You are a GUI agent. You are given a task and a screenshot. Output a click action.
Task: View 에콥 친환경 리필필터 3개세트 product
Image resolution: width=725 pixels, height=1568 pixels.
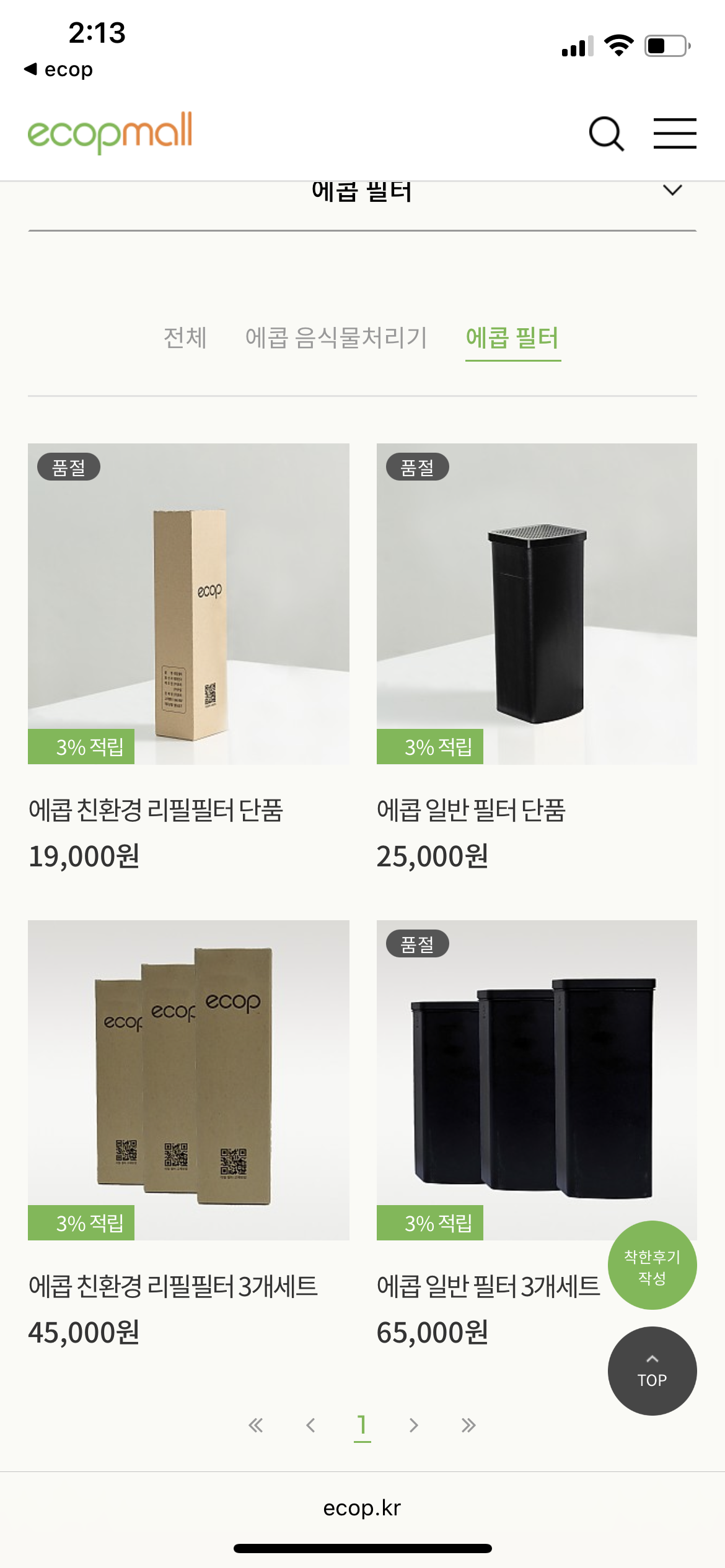coord(188,1081)
